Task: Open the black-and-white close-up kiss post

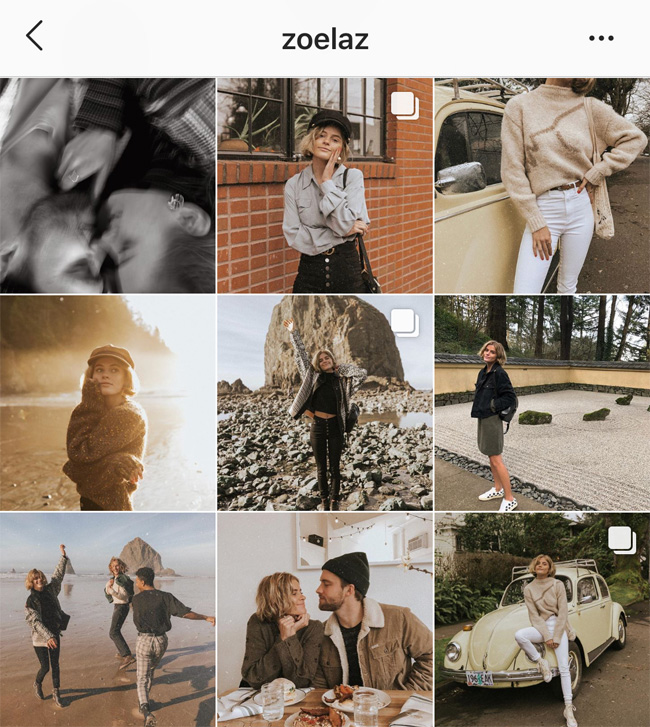Action: pyautogui.click(x=107, y=185)
